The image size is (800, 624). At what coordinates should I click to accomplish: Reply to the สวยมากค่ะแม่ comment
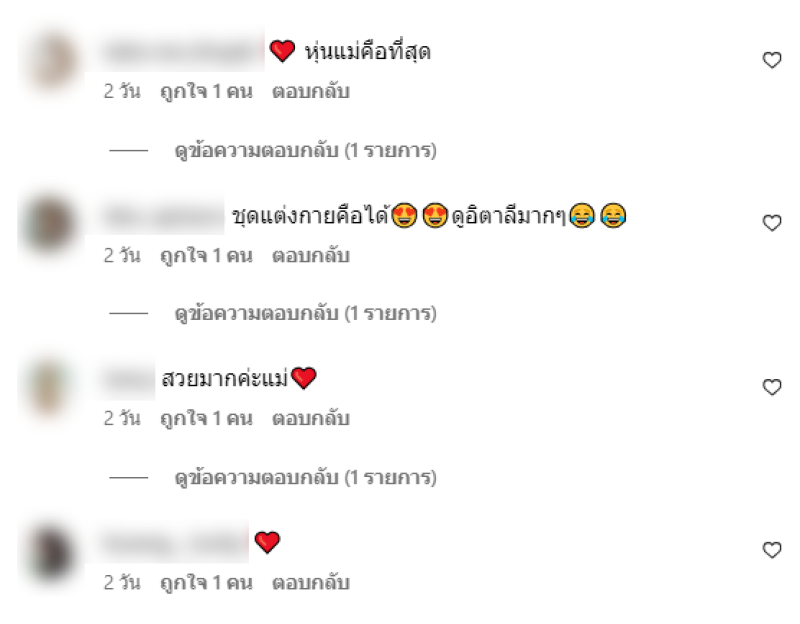[310, 418]
